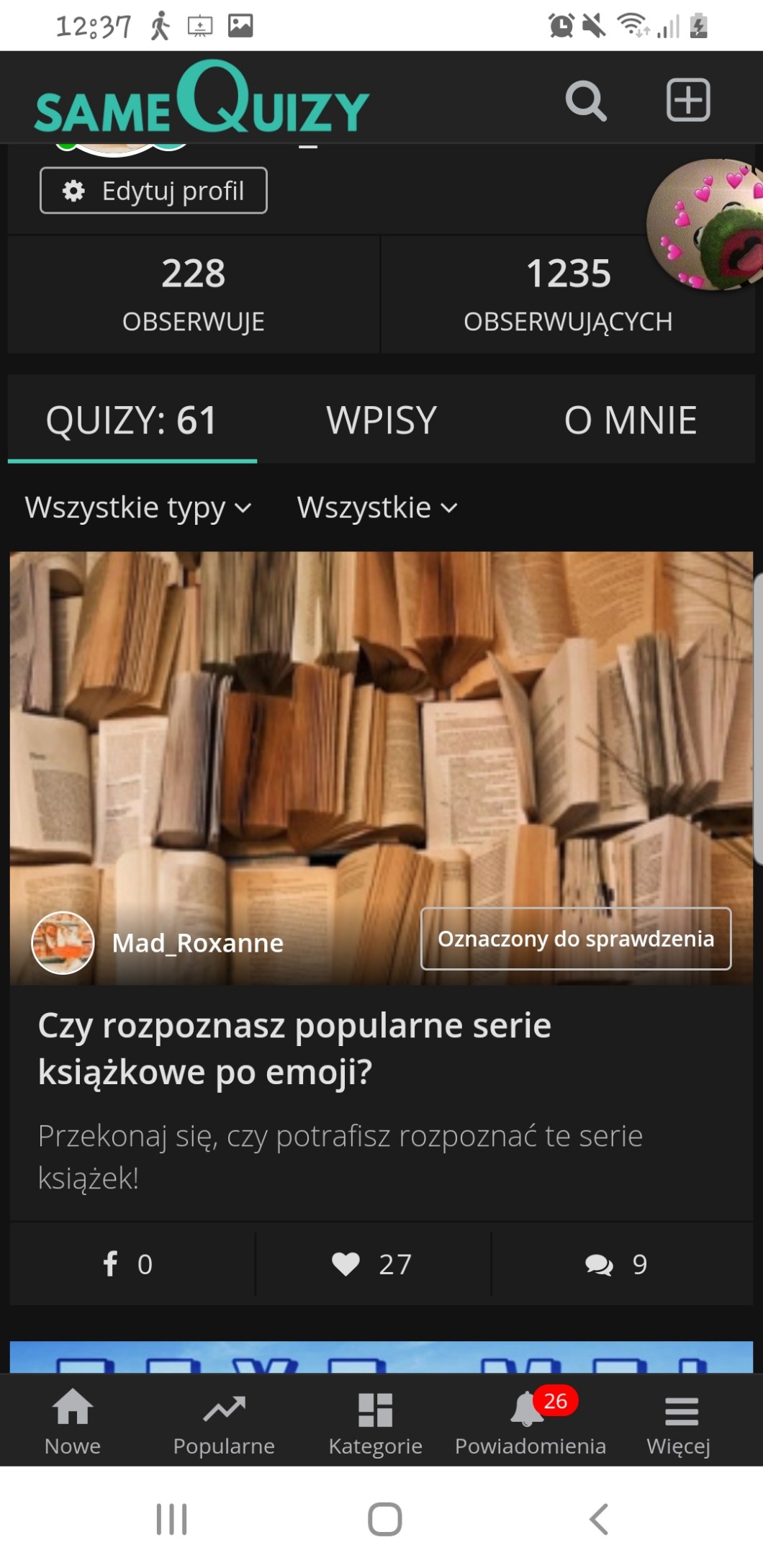Open Edytuj profil settings
Image resolution: width=763 pixels, height=1568 pixels.
click(x=153, y=191)
